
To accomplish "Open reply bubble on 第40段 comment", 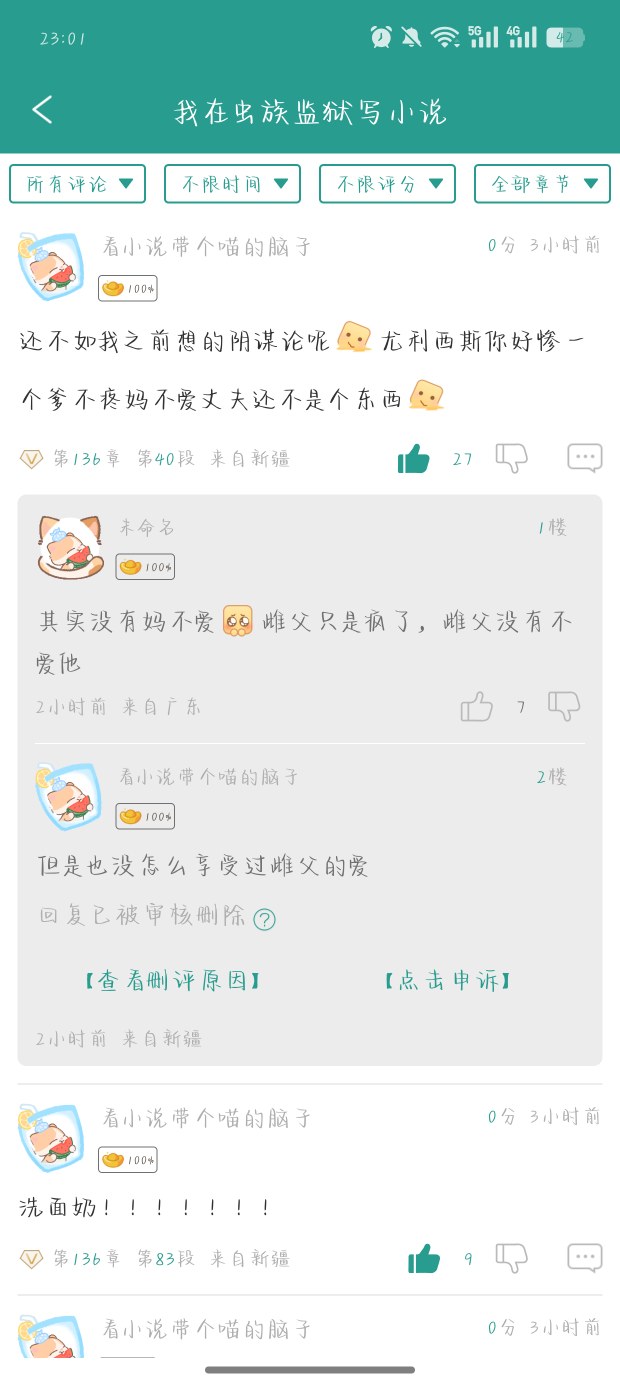I will click(x=584, y=458).
